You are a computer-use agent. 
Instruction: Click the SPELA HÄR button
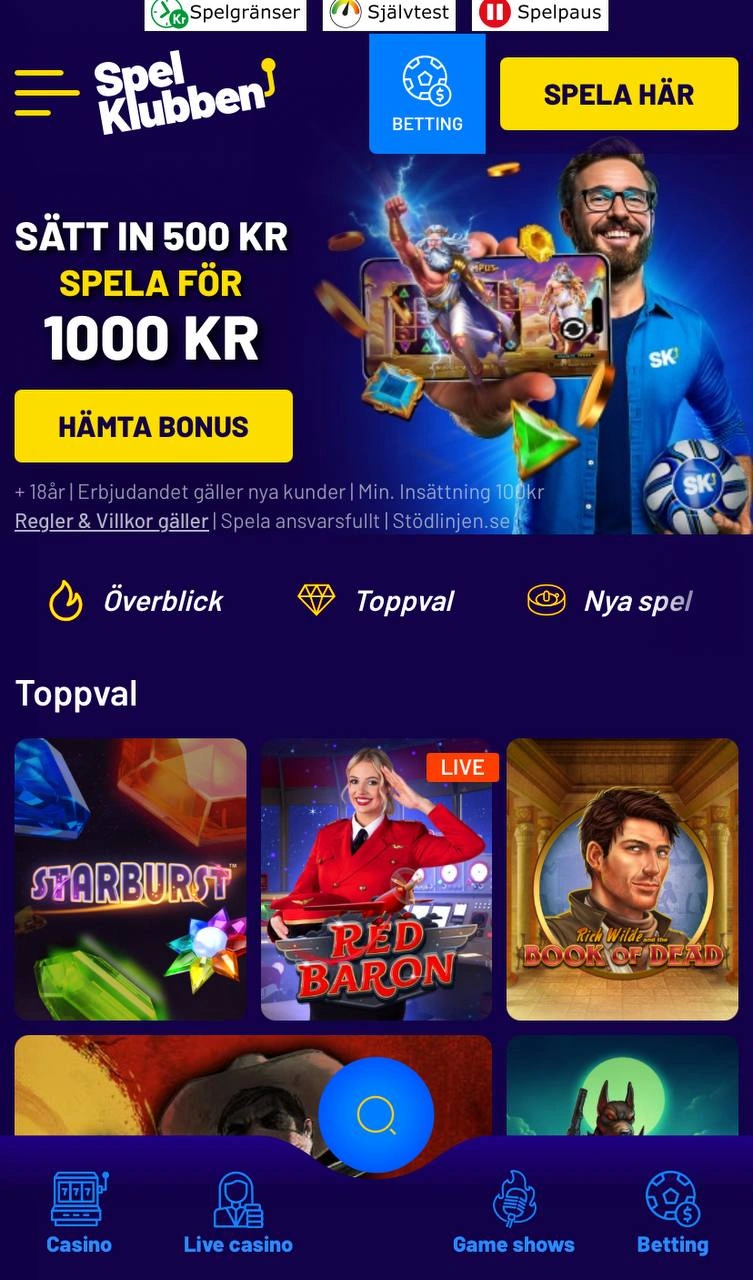click(618, 93)
